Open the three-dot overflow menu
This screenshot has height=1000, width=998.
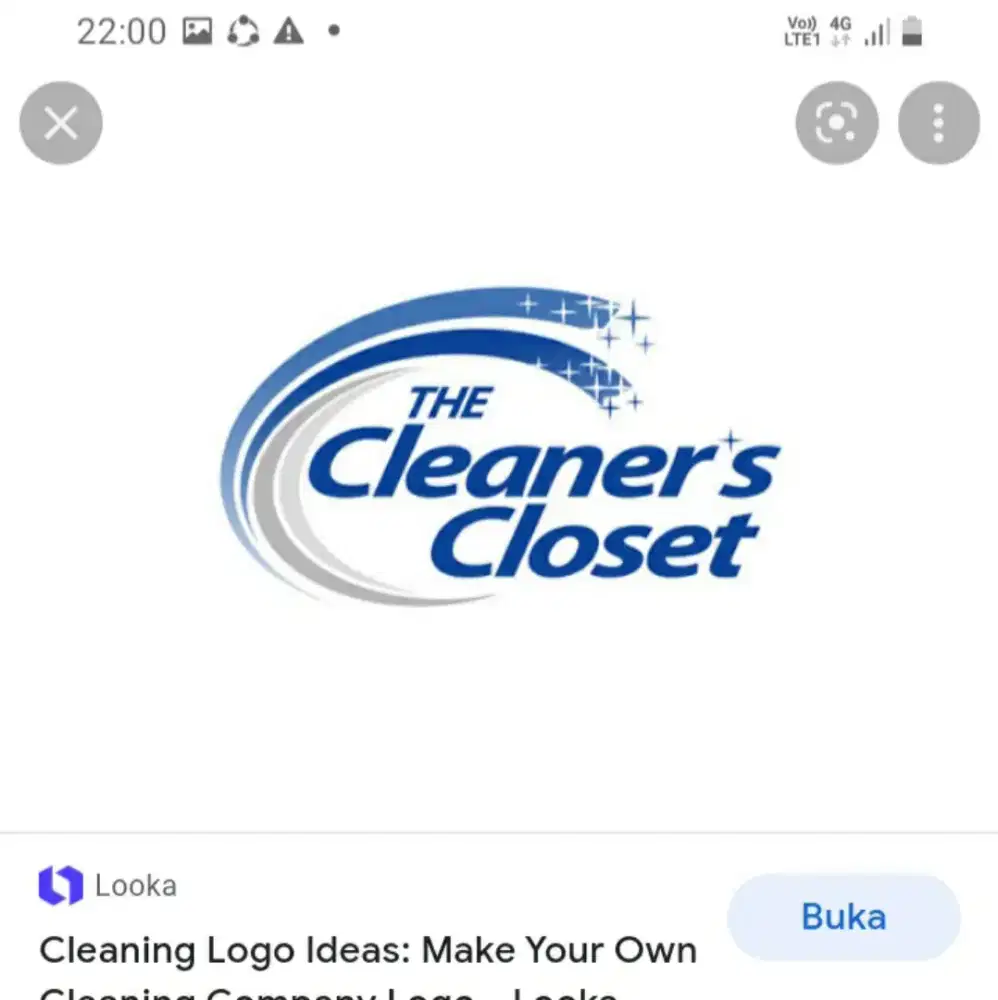937,122
